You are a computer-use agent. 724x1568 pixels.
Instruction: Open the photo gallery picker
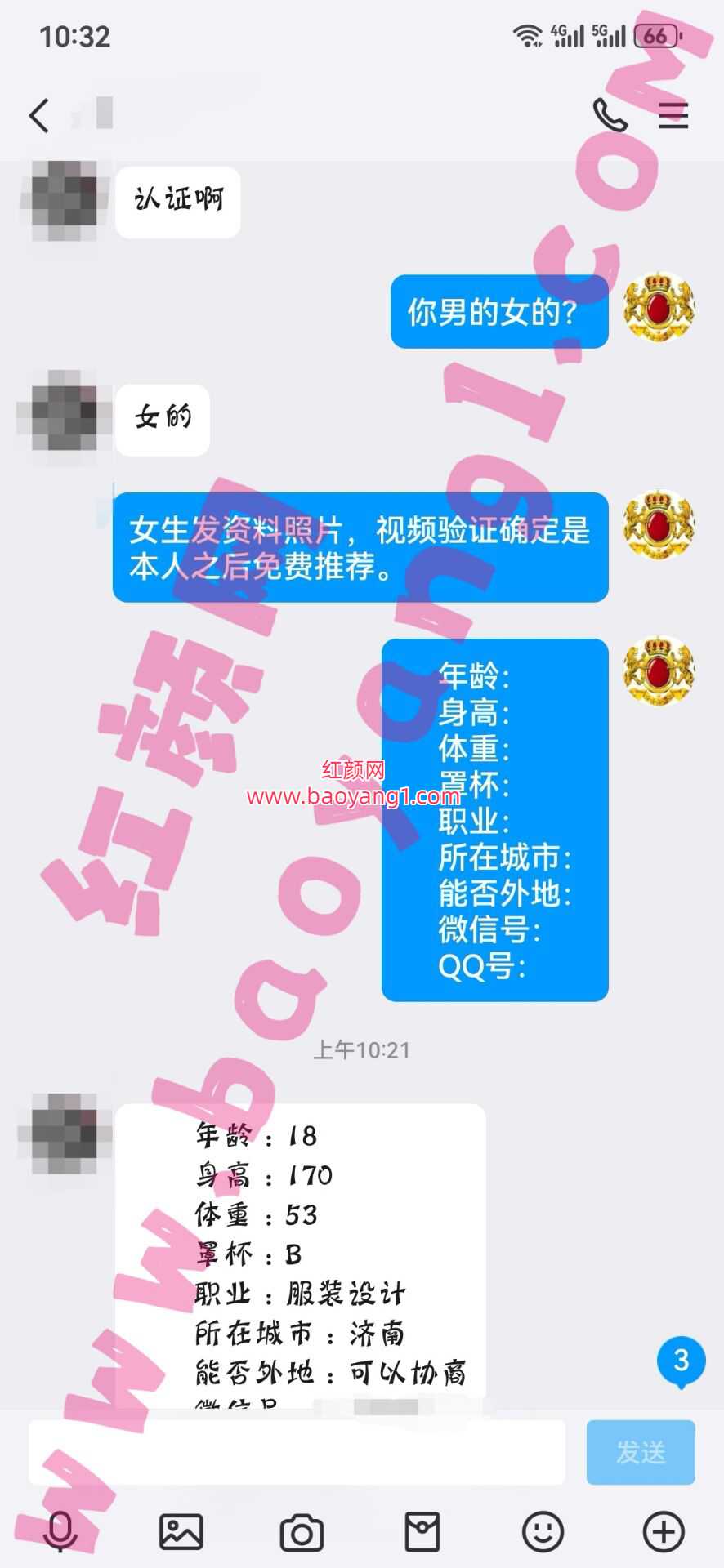pyautogui.click(x=181, y=1531)
